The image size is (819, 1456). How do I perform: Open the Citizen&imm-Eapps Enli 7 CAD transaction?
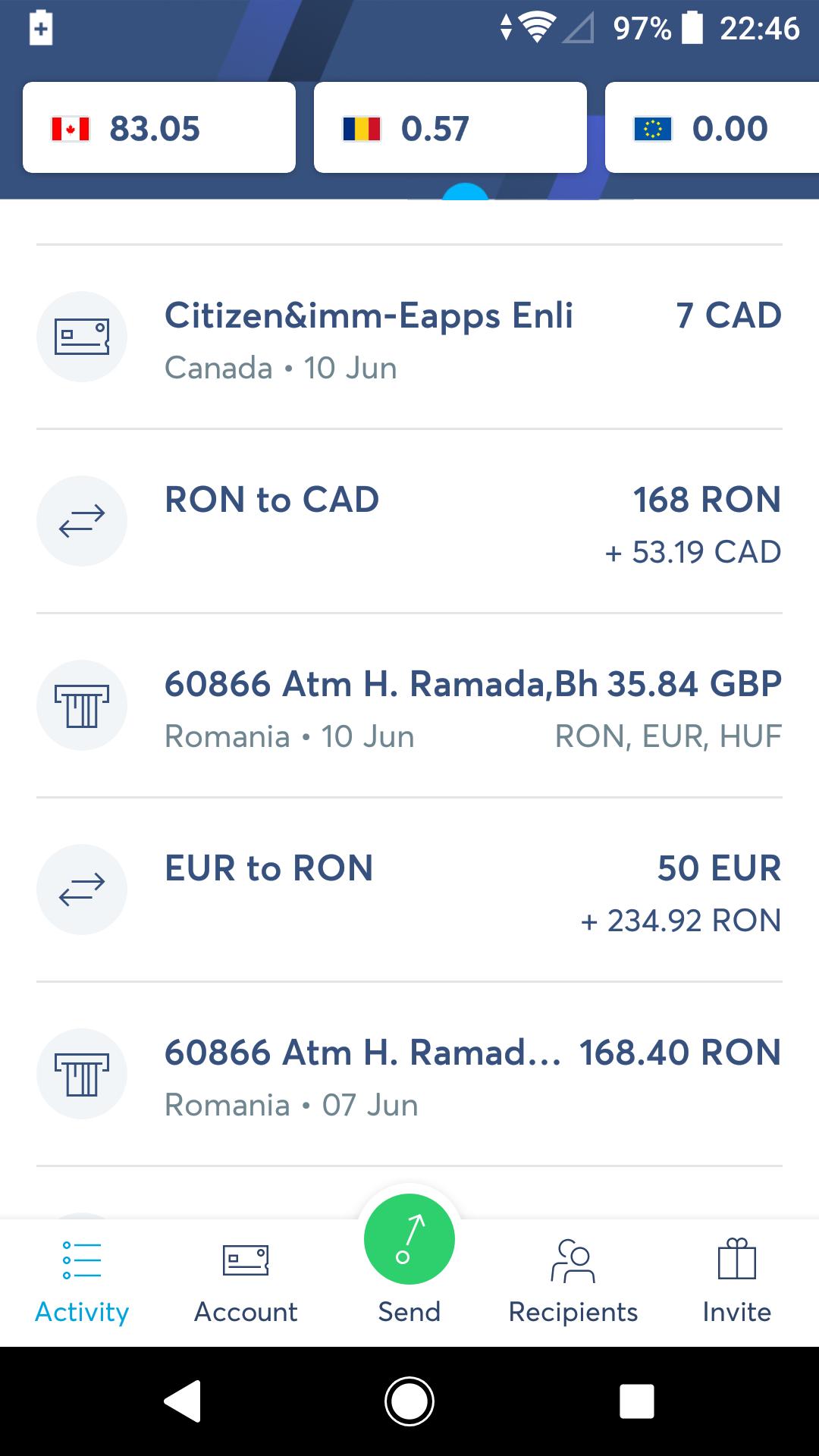tap(409, 337)
